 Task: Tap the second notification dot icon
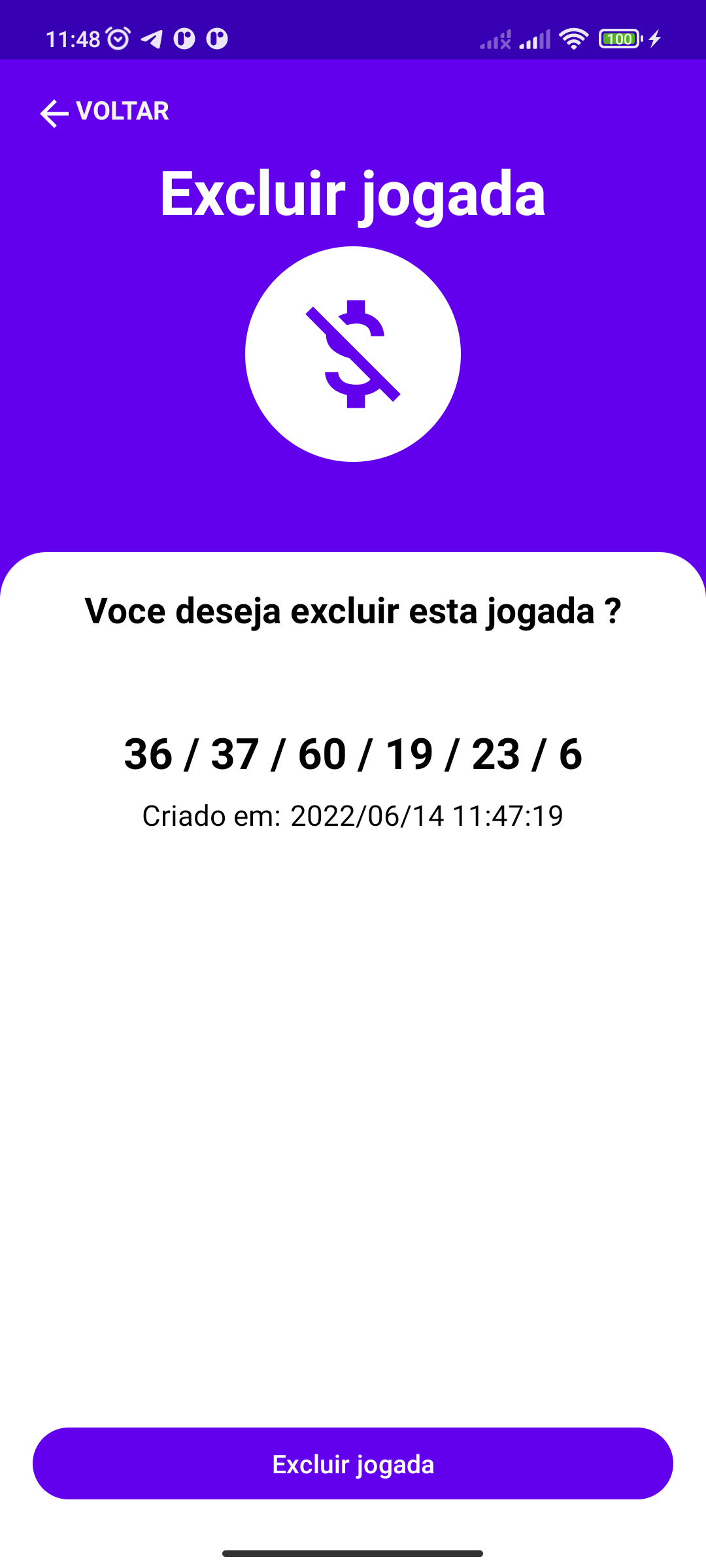(216, 37)
